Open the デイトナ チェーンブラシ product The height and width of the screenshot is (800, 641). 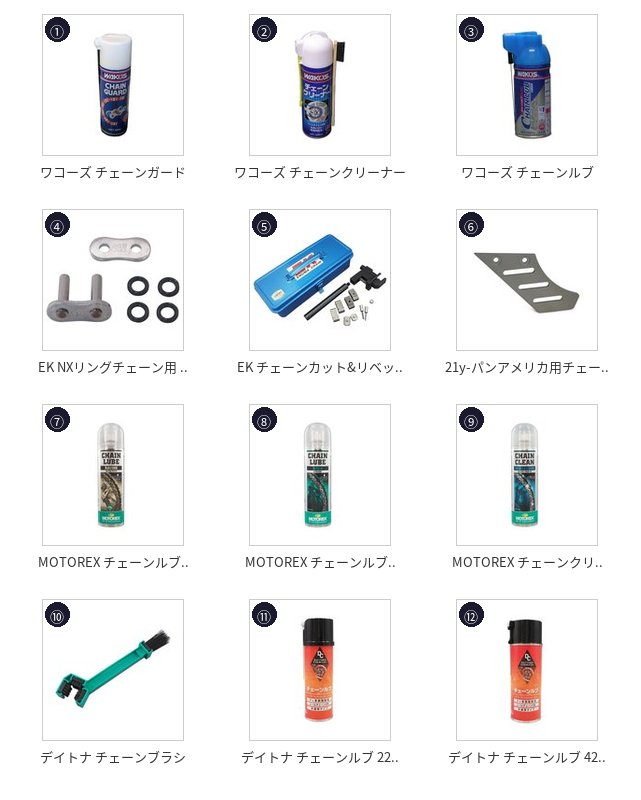(x=113, y=670)
